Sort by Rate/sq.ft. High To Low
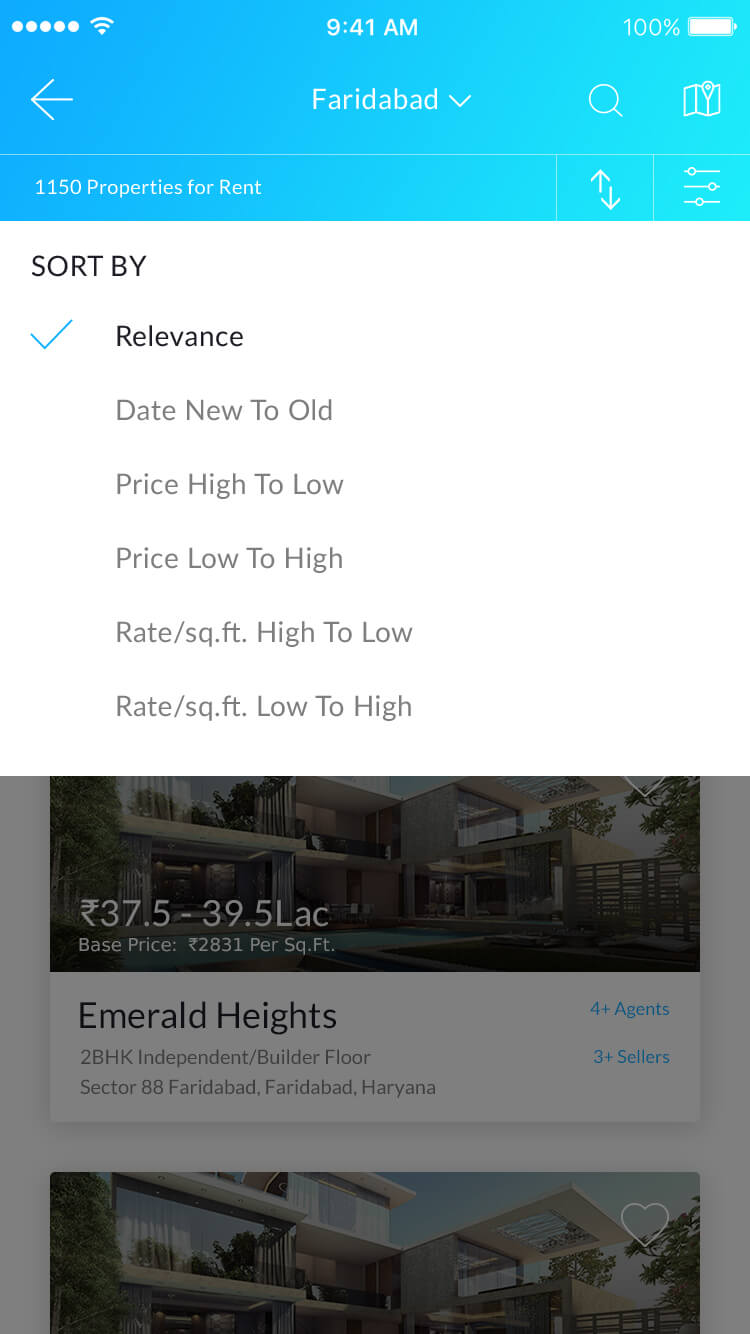This screenshot has width=750, height=1334. tap(375, 632)
